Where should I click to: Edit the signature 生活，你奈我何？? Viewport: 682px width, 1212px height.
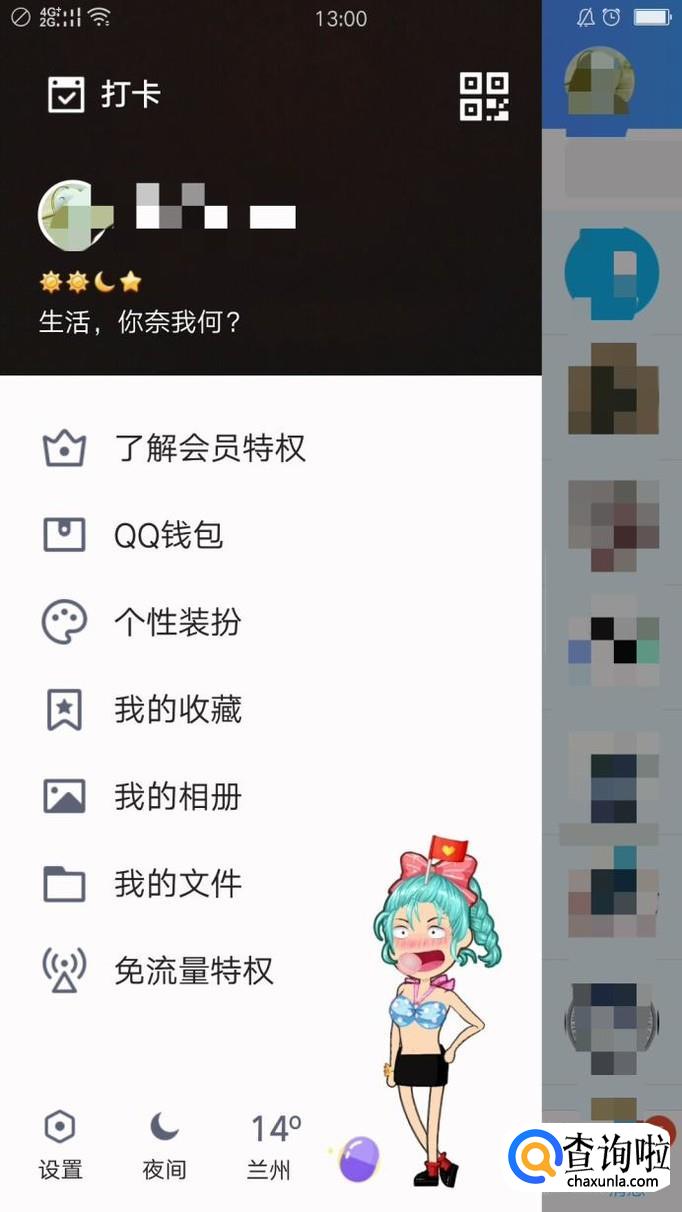pyautogui.click(x=140, y=322)
